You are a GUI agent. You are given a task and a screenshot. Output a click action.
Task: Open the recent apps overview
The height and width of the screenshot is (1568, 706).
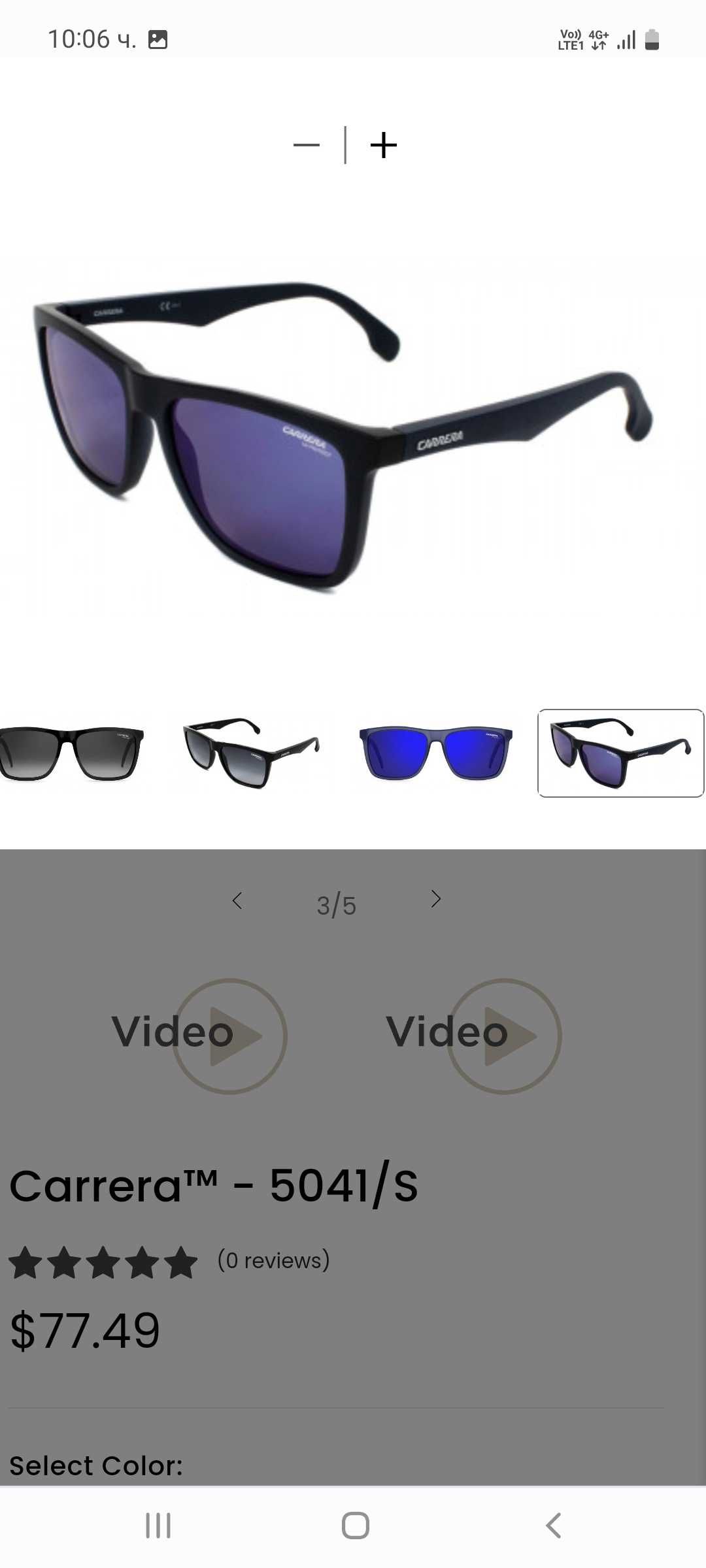pyautogui.click(x=158, y=1526)
